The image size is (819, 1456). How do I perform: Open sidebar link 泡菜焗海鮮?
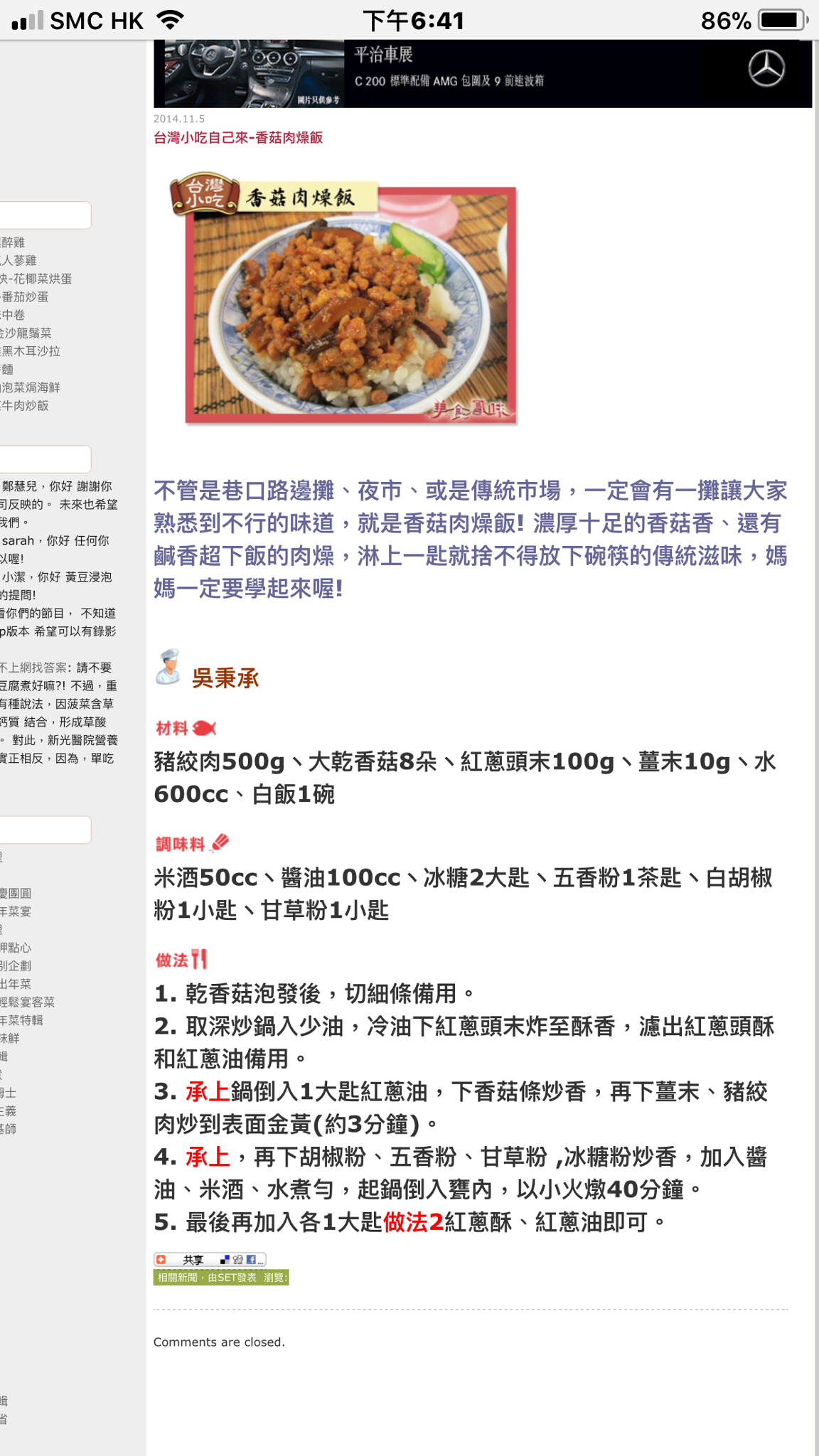click(31, 387)
